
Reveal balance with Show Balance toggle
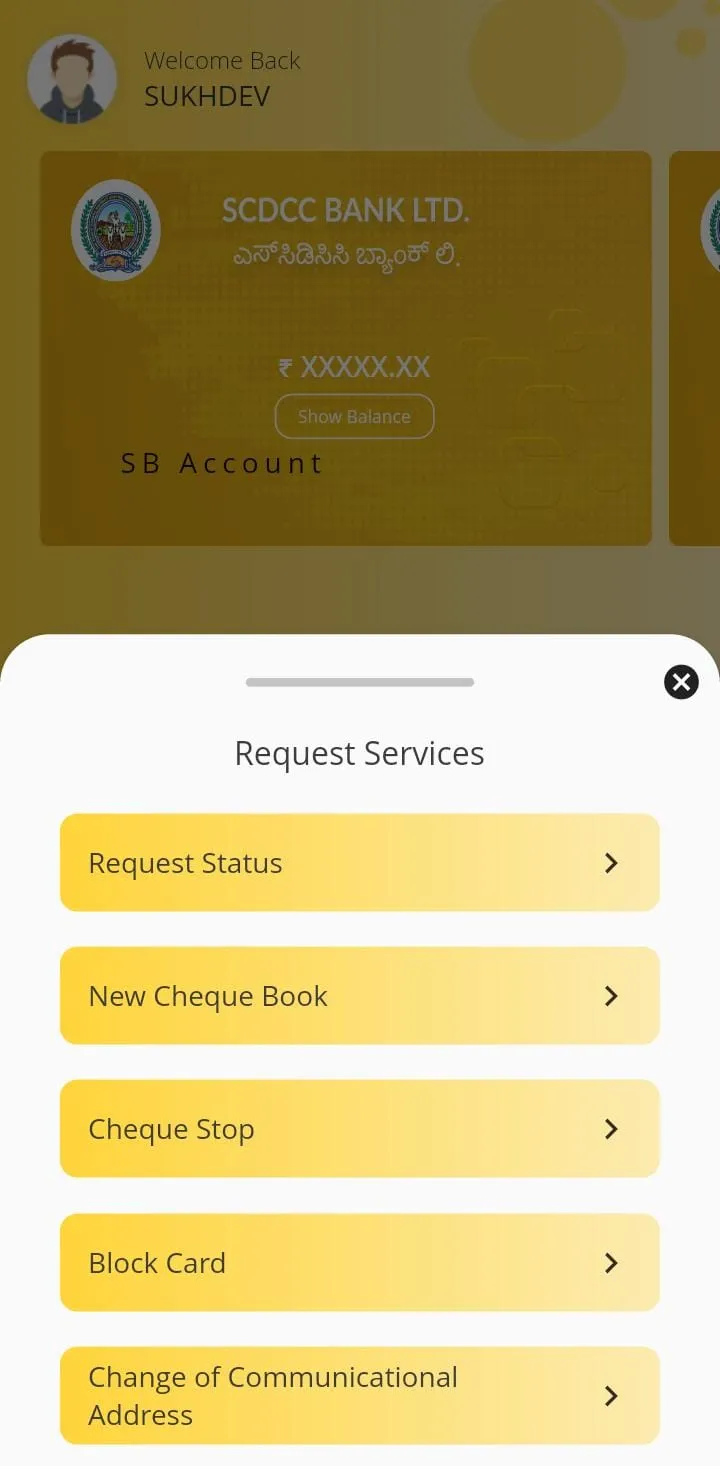(354, 416)
